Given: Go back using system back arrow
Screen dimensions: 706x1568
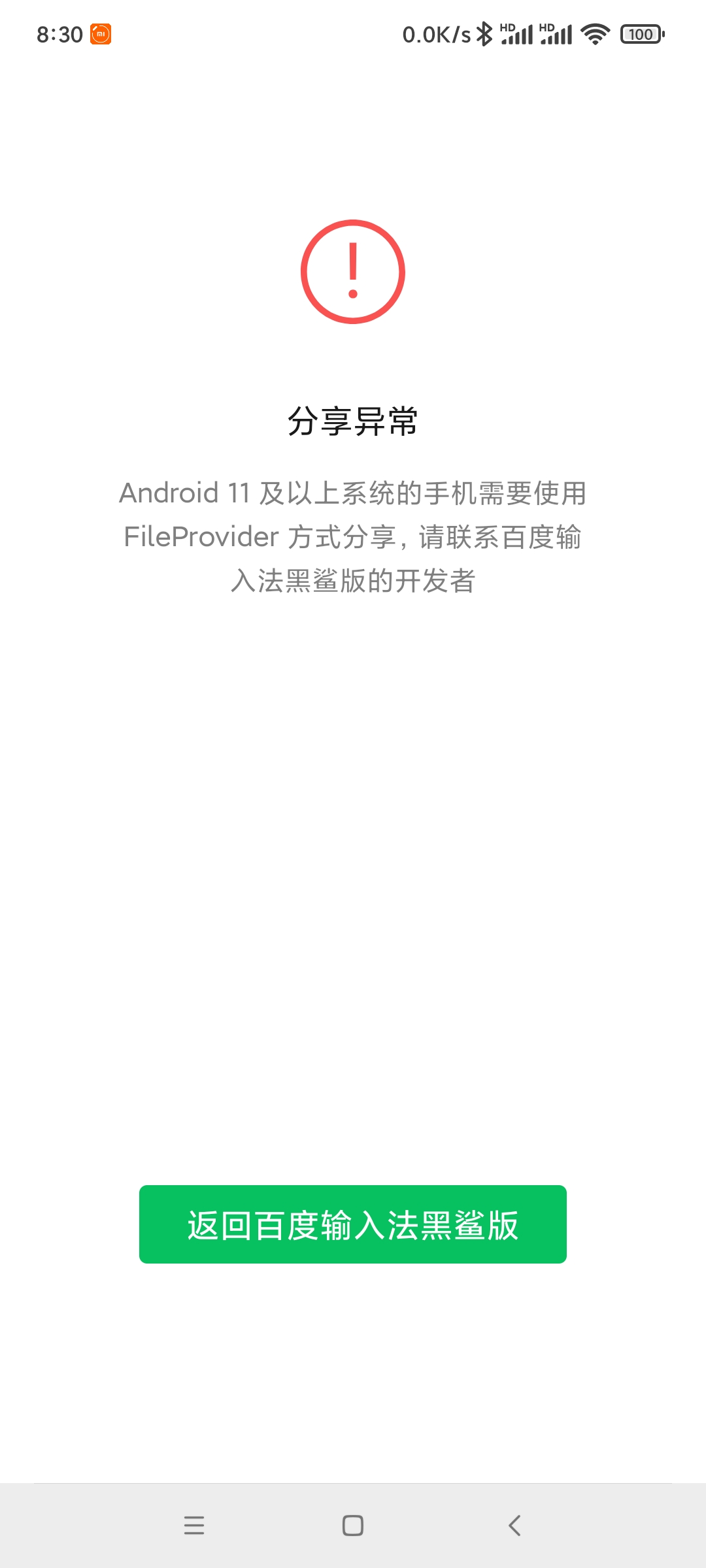Looking at the screenshot, I should (514, 1526).
